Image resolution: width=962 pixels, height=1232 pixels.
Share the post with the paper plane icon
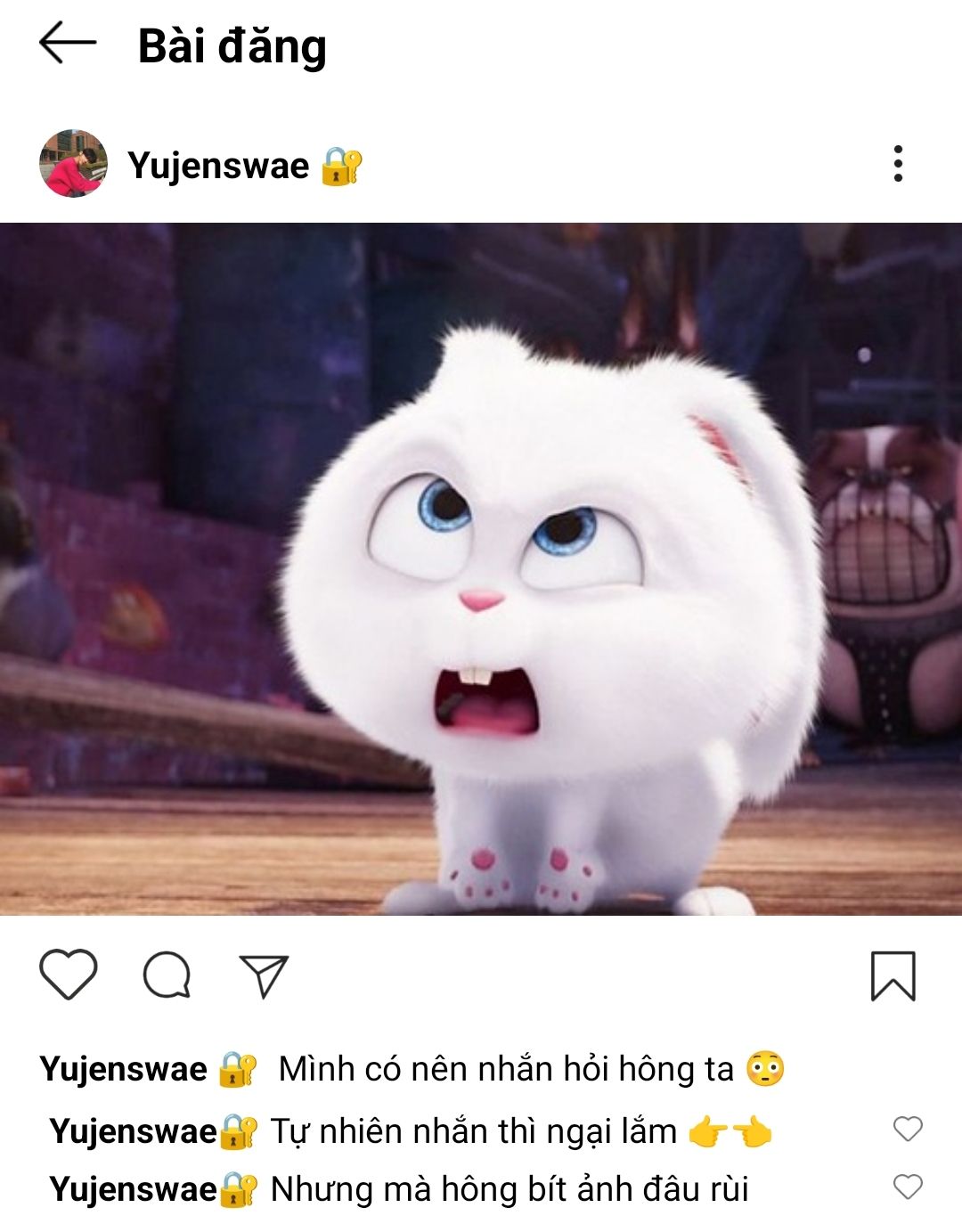[264, 976]
